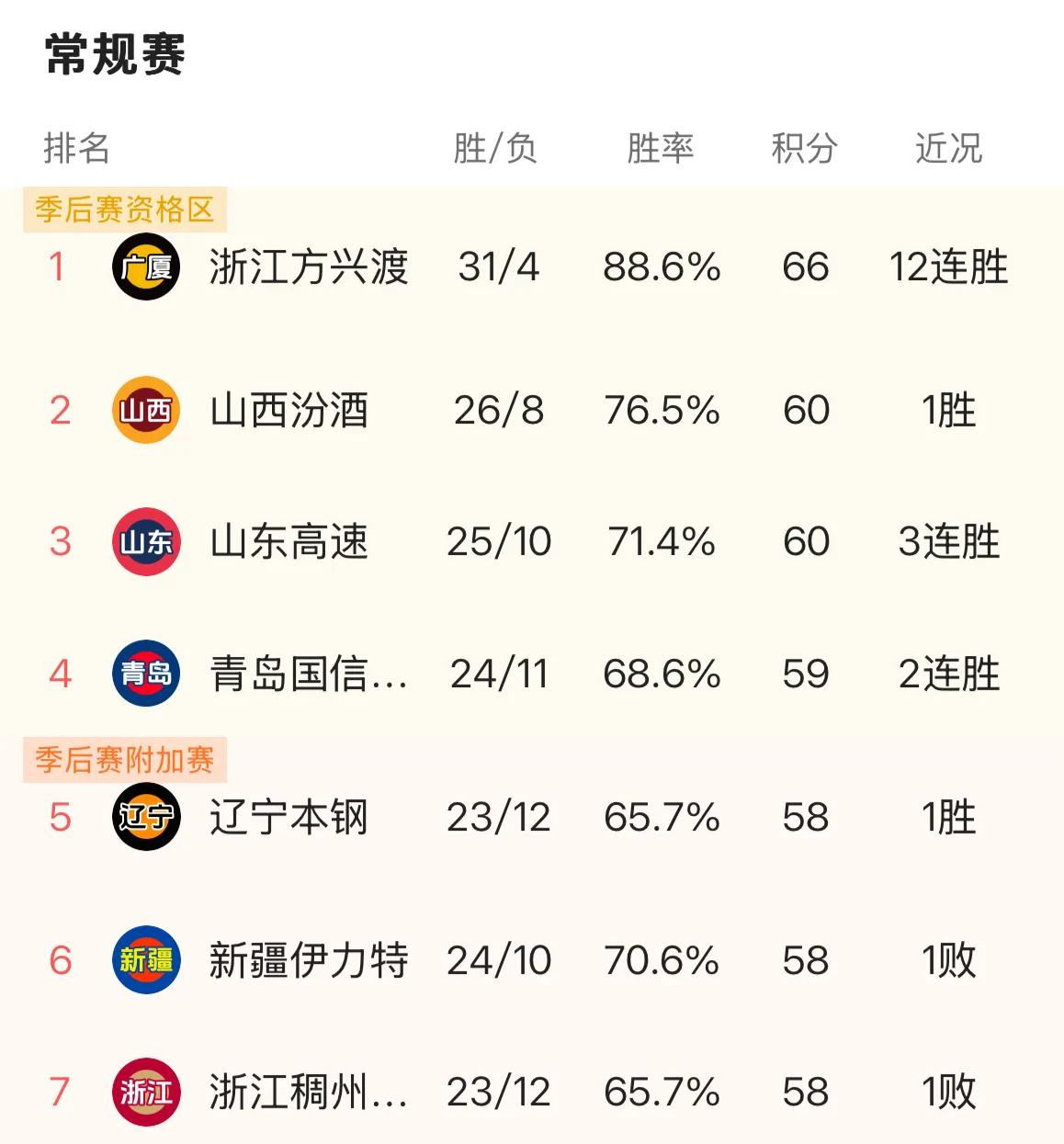1064x1144 pixels.
Task: Click the 山西汾酒 team logo
Action: click(x=145, y=412)
